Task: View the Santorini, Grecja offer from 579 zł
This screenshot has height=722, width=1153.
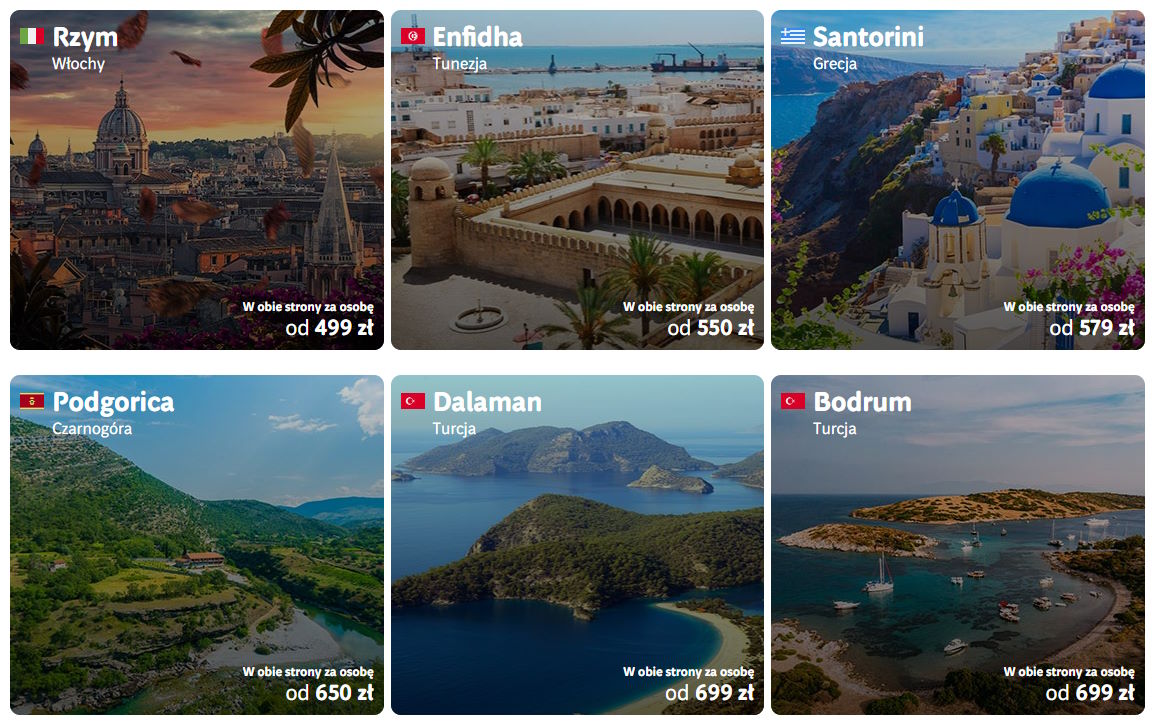Action: click(x=957, y=180)
